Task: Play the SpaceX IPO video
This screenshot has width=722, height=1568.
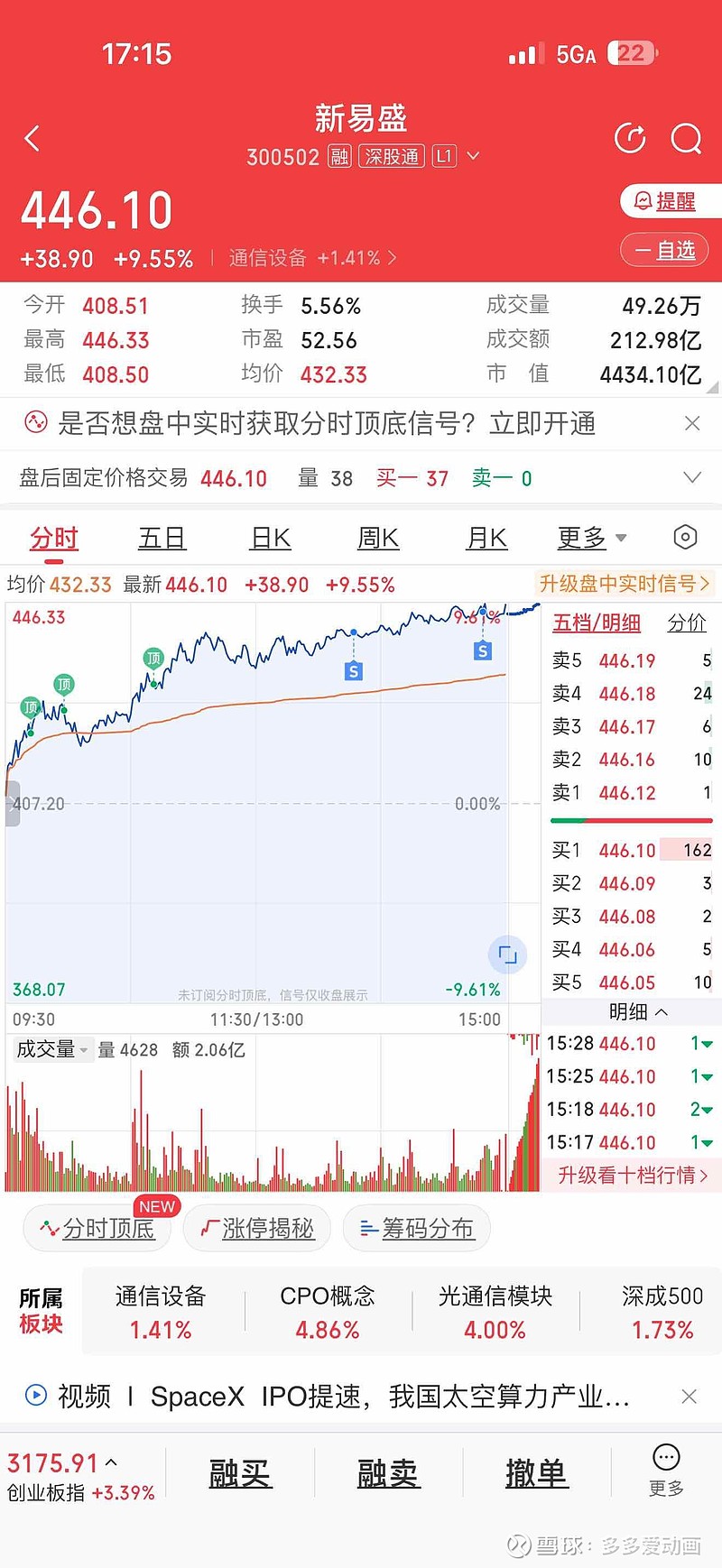Action: (x=34, y=1396)
